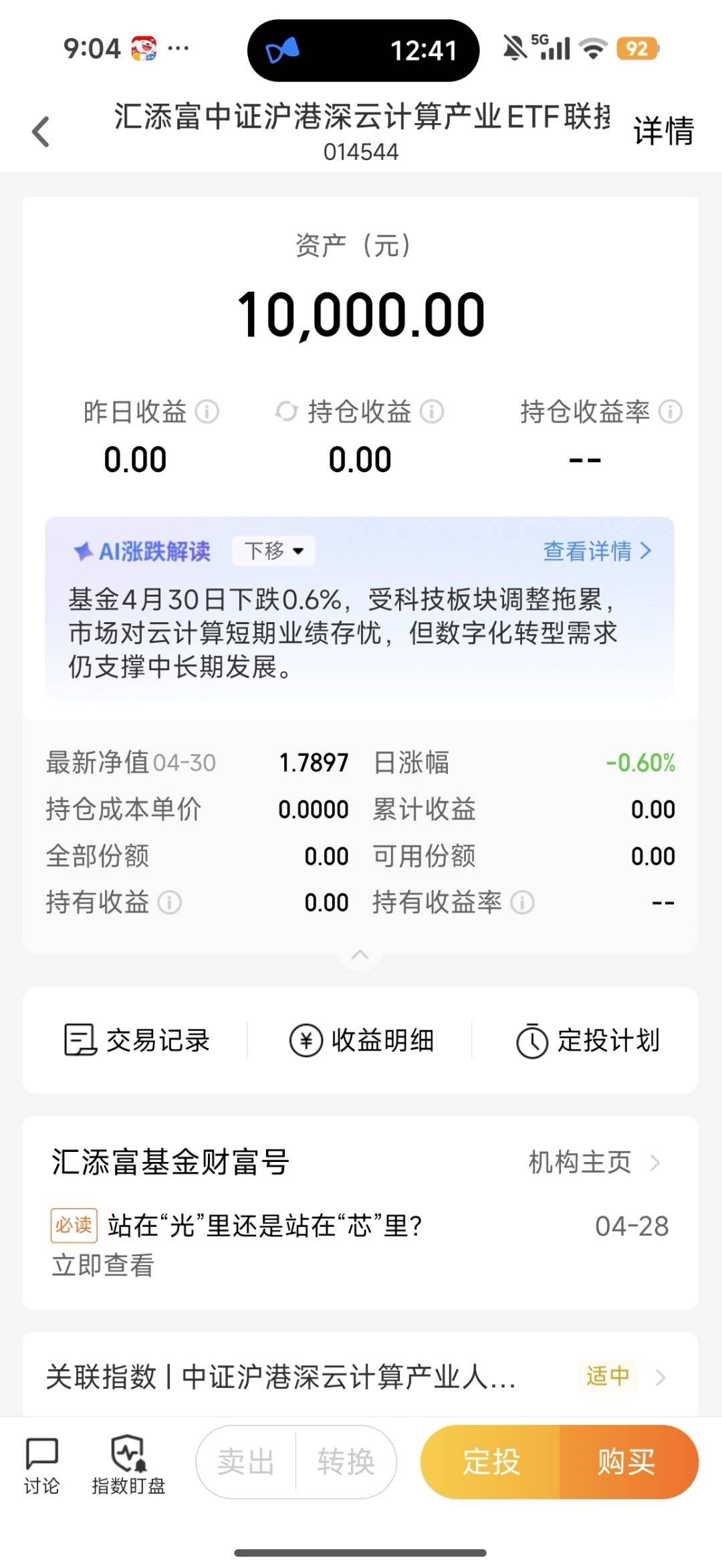Image resolution: width=722 pixels, height=1568 pixels.
Task: Collapse the holdings detail panel arrow
Action: tap(360, 955)
